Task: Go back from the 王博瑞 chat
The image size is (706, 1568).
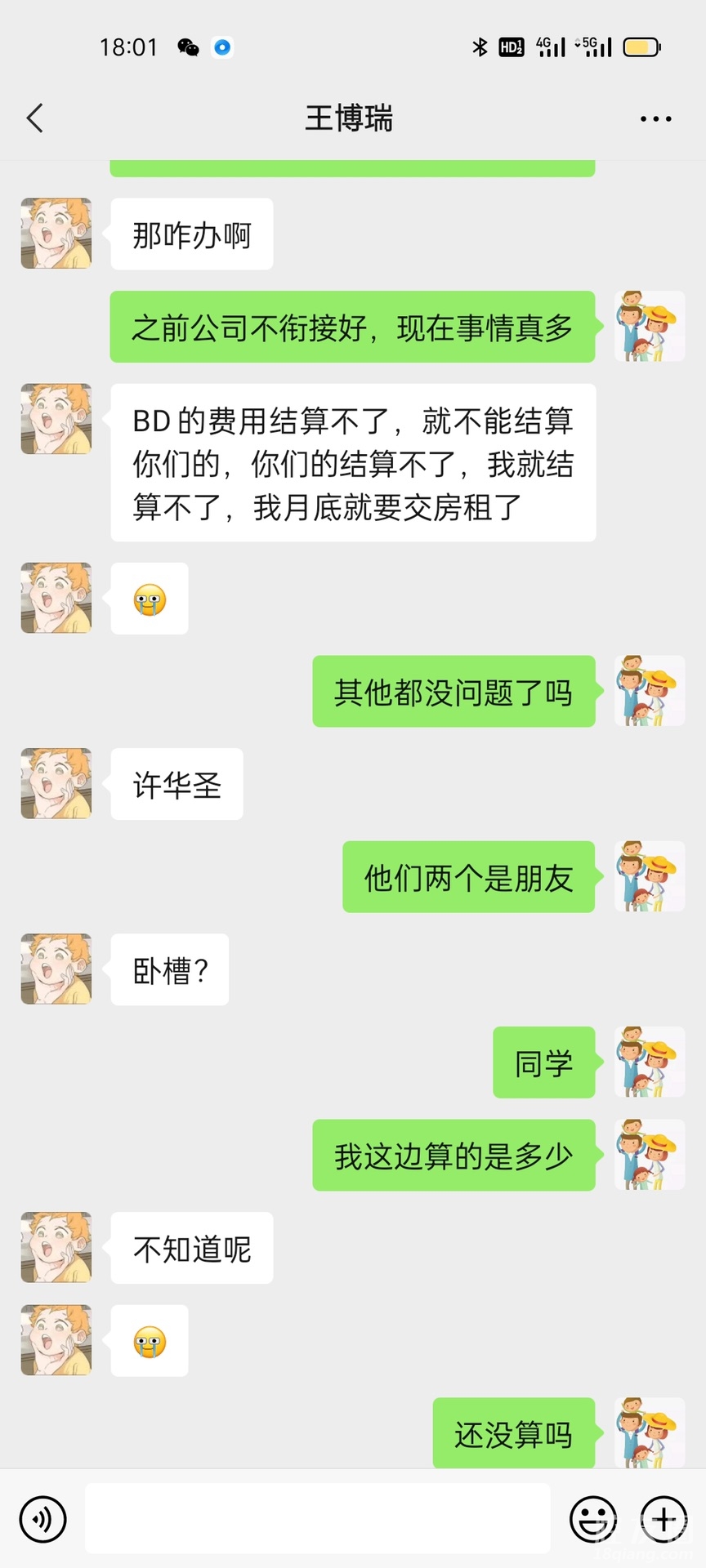Action: click(x=34, y=118)
